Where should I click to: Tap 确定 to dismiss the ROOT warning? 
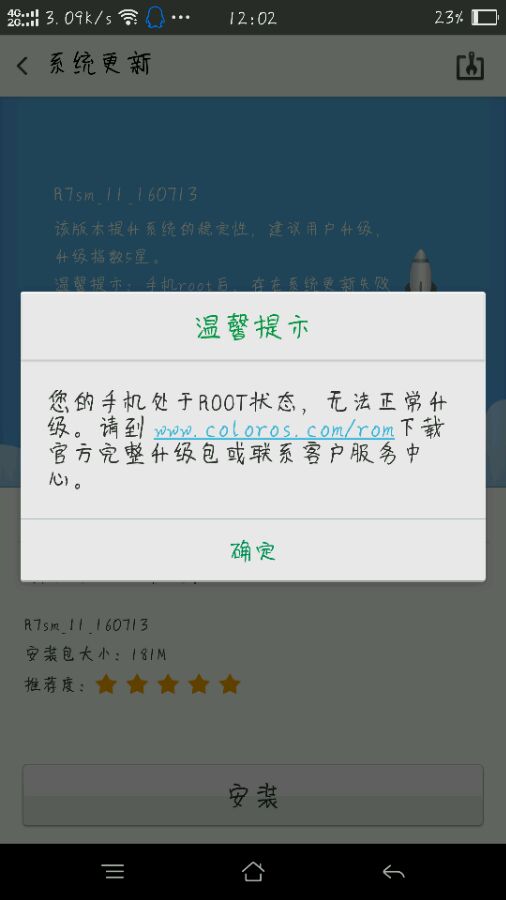click(x=253, y=550)
